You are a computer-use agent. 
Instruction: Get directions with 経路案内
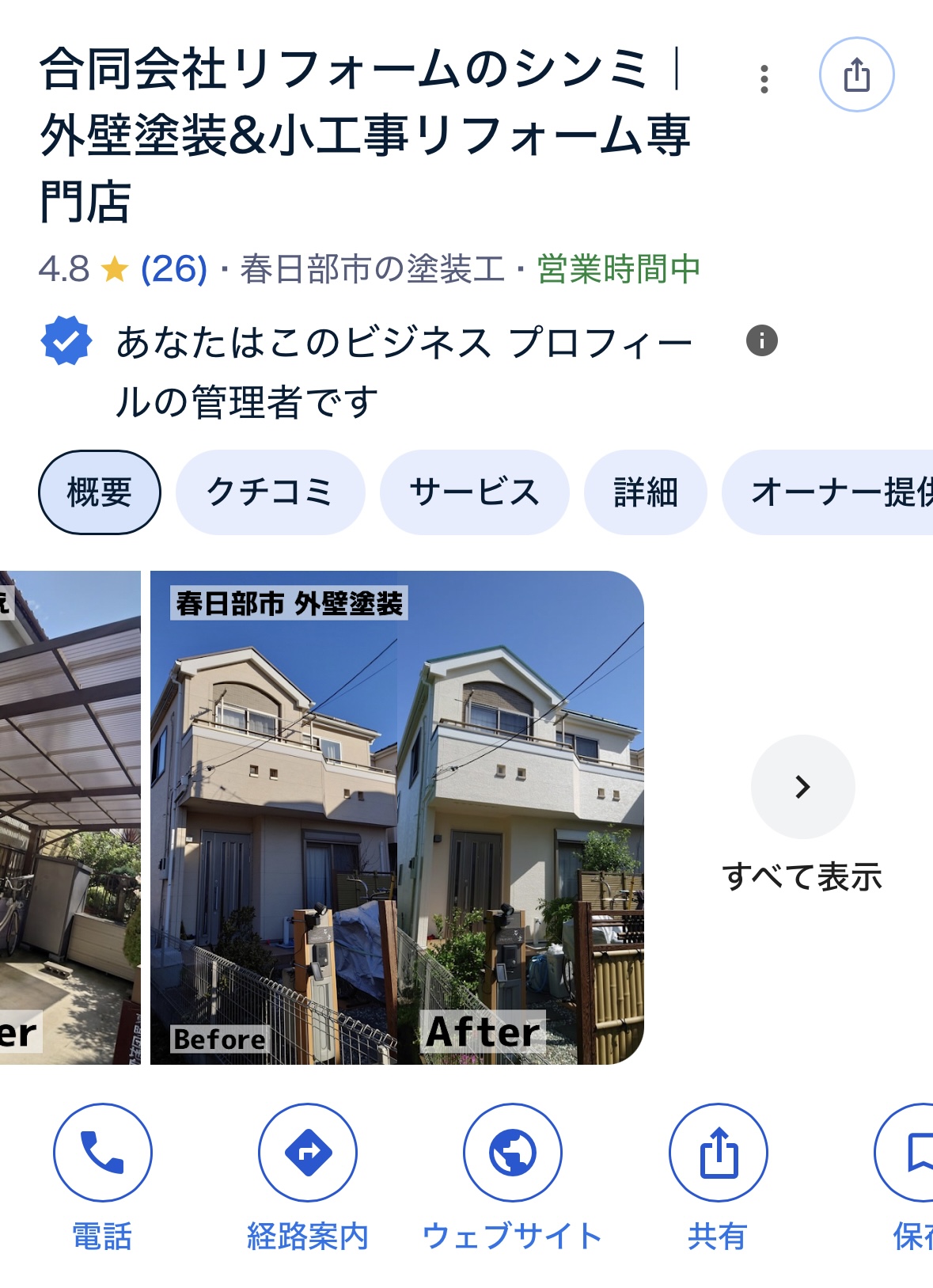(x=308, y=1153)
